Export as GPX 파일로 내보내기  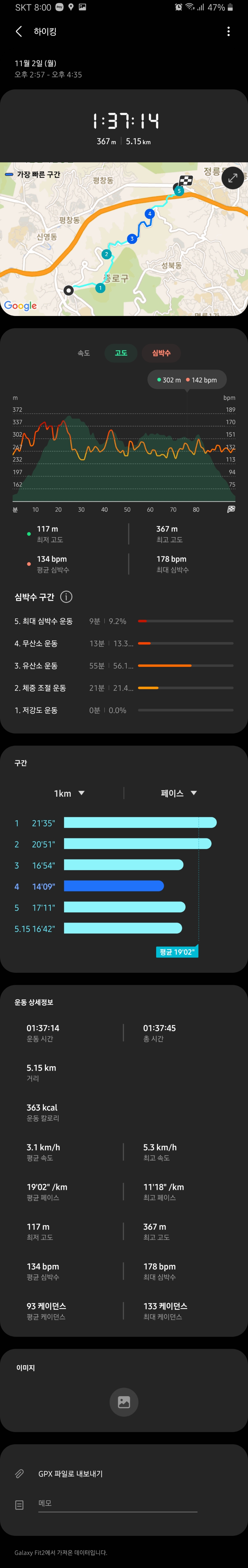70,1474
